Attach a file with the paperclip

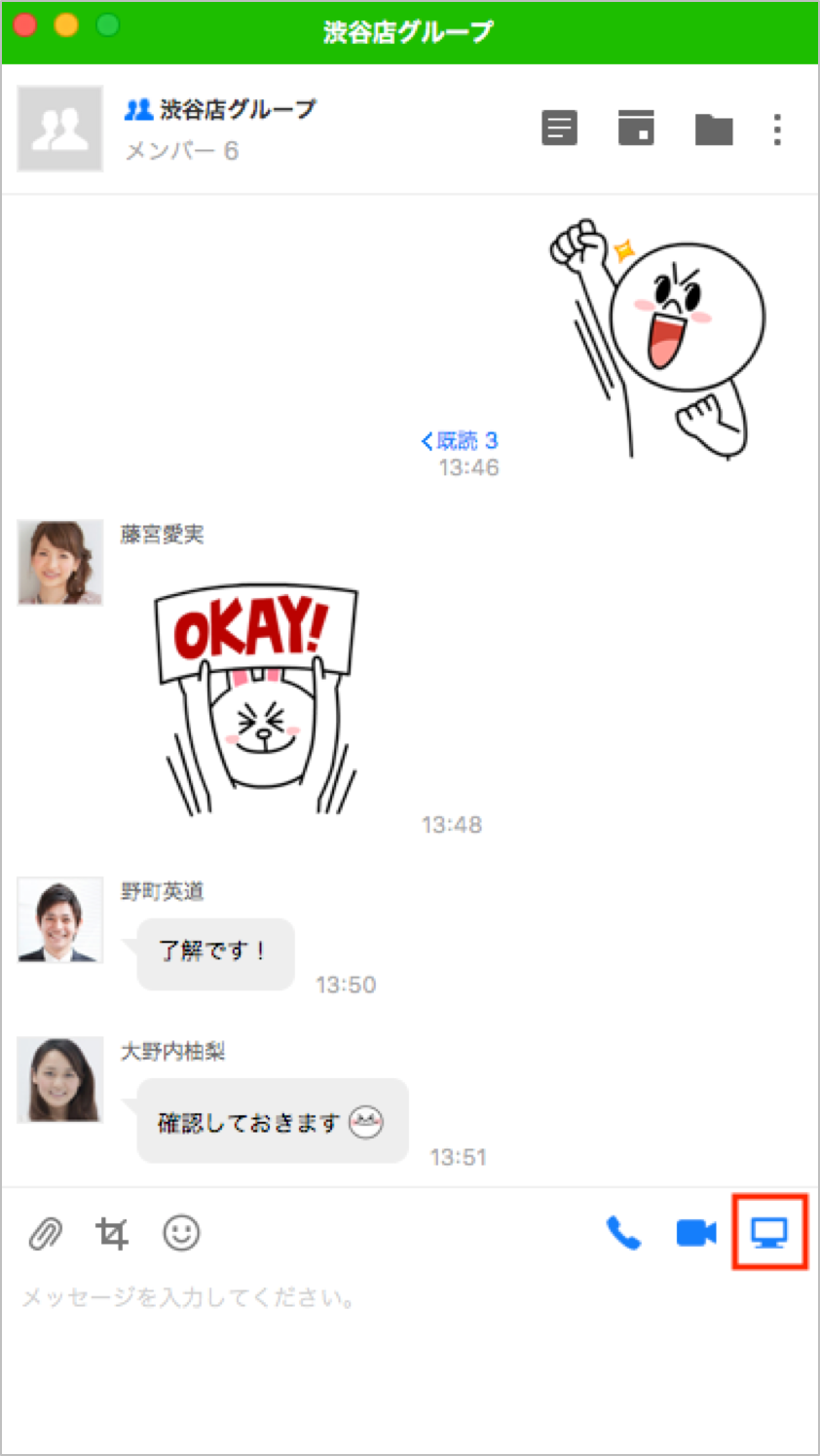click(45, 1233)
